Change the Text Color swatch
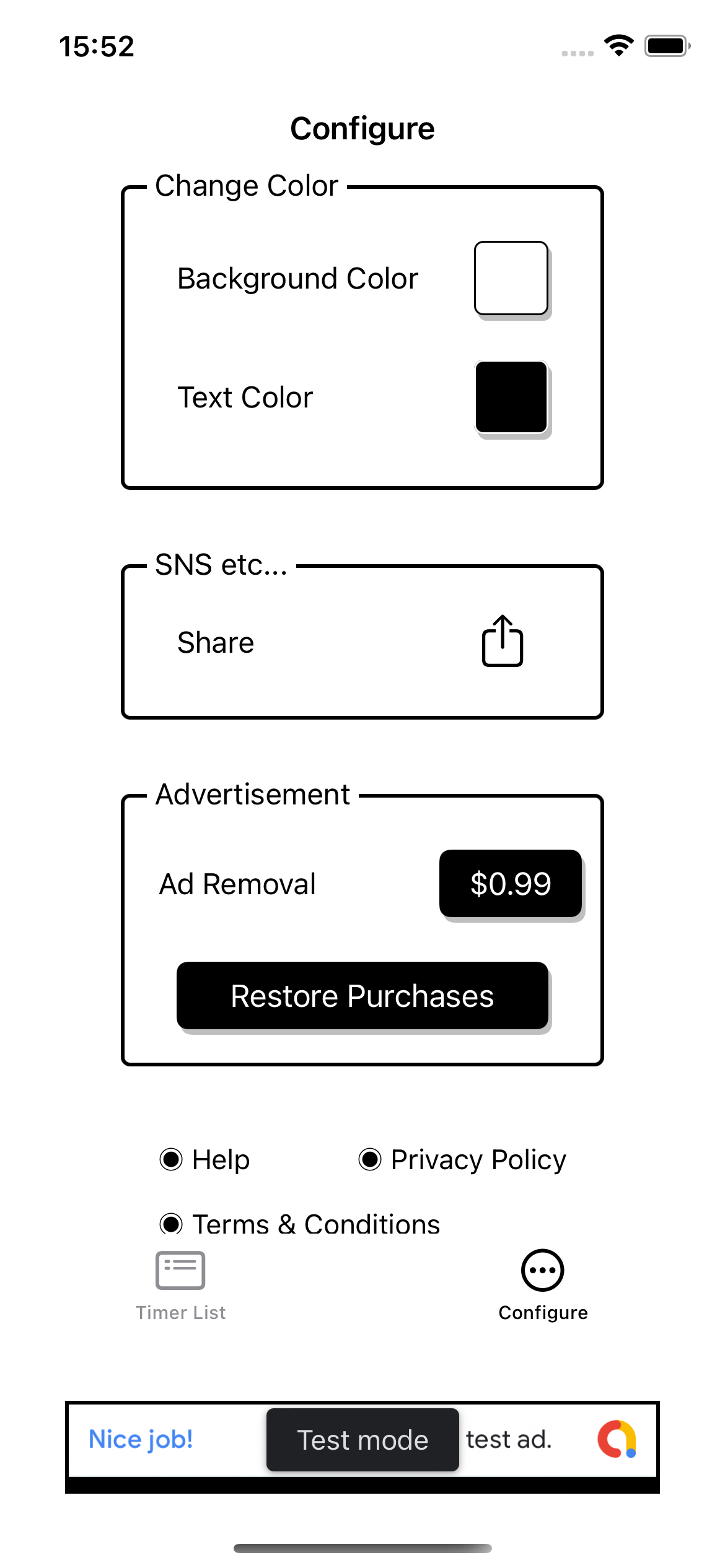The width and height of the screenshot is (725, 1568). tap(511, 397)
